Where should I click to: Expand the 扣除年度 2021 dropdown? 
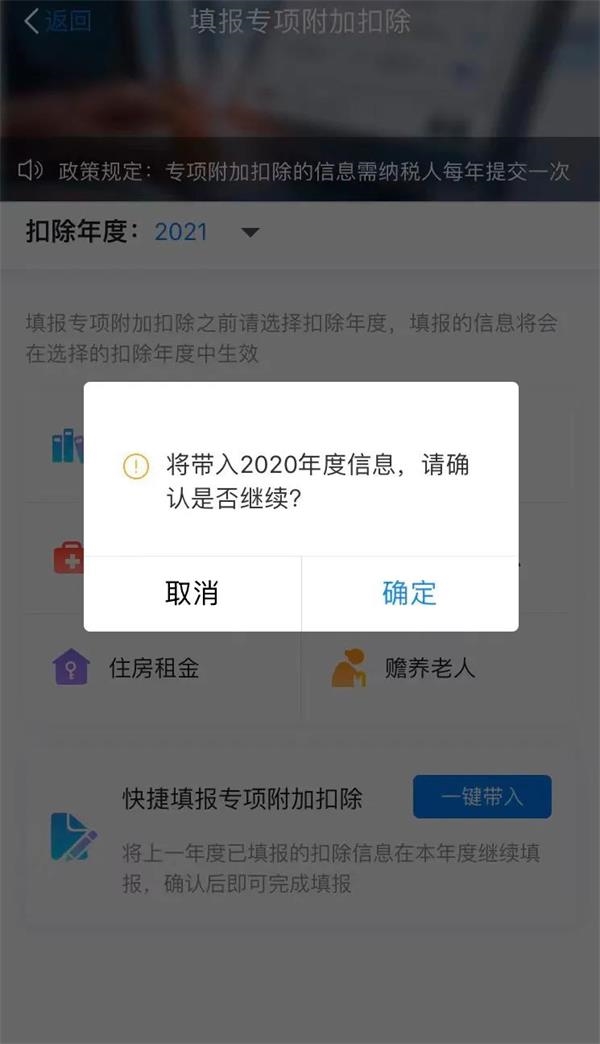[250, 233]
